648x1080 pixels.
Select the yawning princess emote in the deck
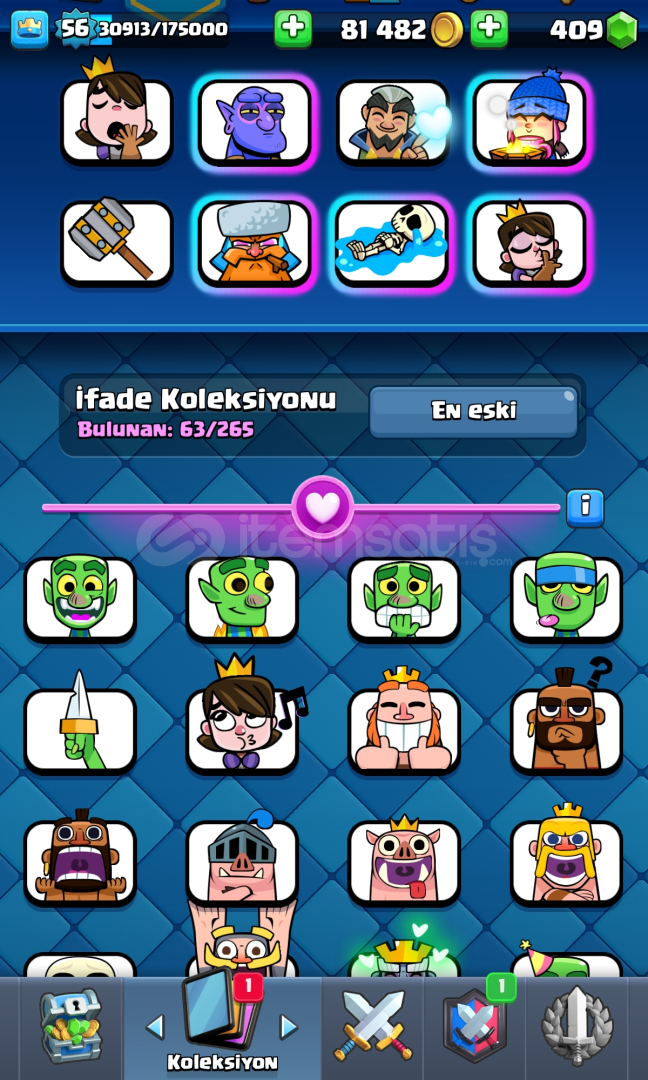(x=117, y=122)
